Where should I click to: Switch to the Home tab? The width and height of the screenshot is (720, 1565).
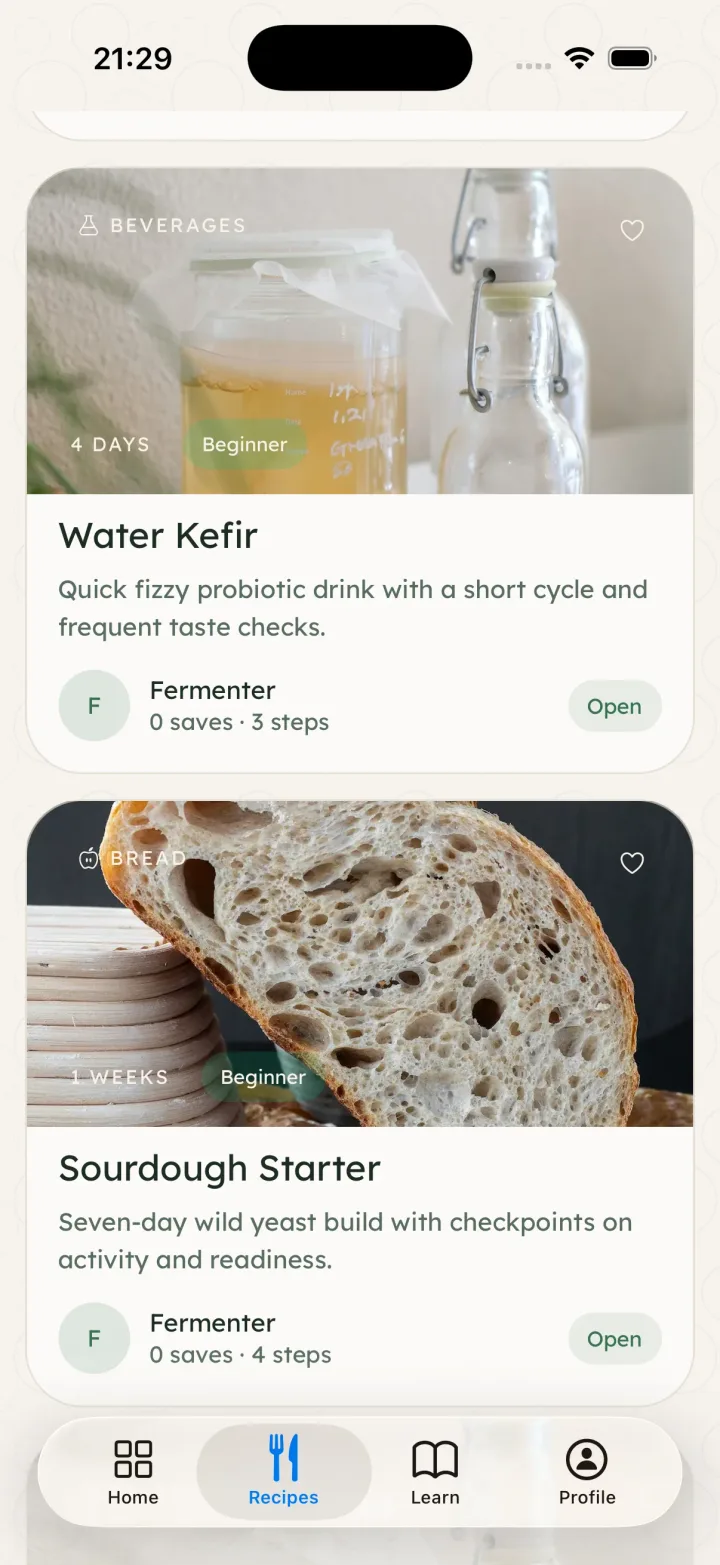point(132,1470)
